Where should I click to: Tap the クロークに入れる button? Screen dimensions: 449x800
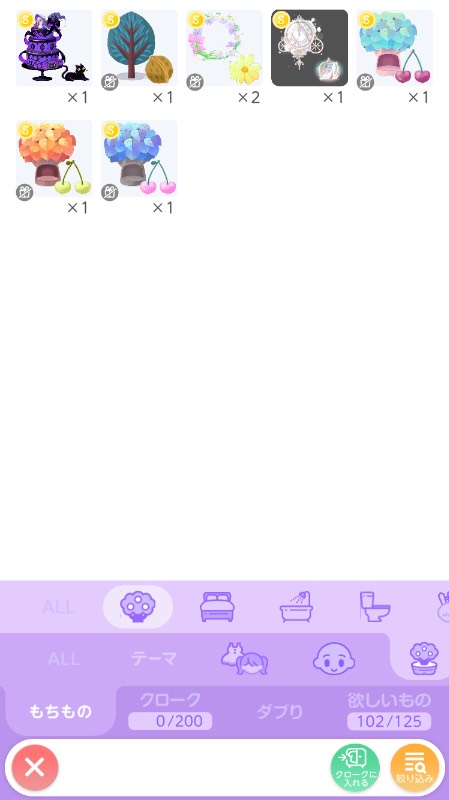click(x=355, y=767)
